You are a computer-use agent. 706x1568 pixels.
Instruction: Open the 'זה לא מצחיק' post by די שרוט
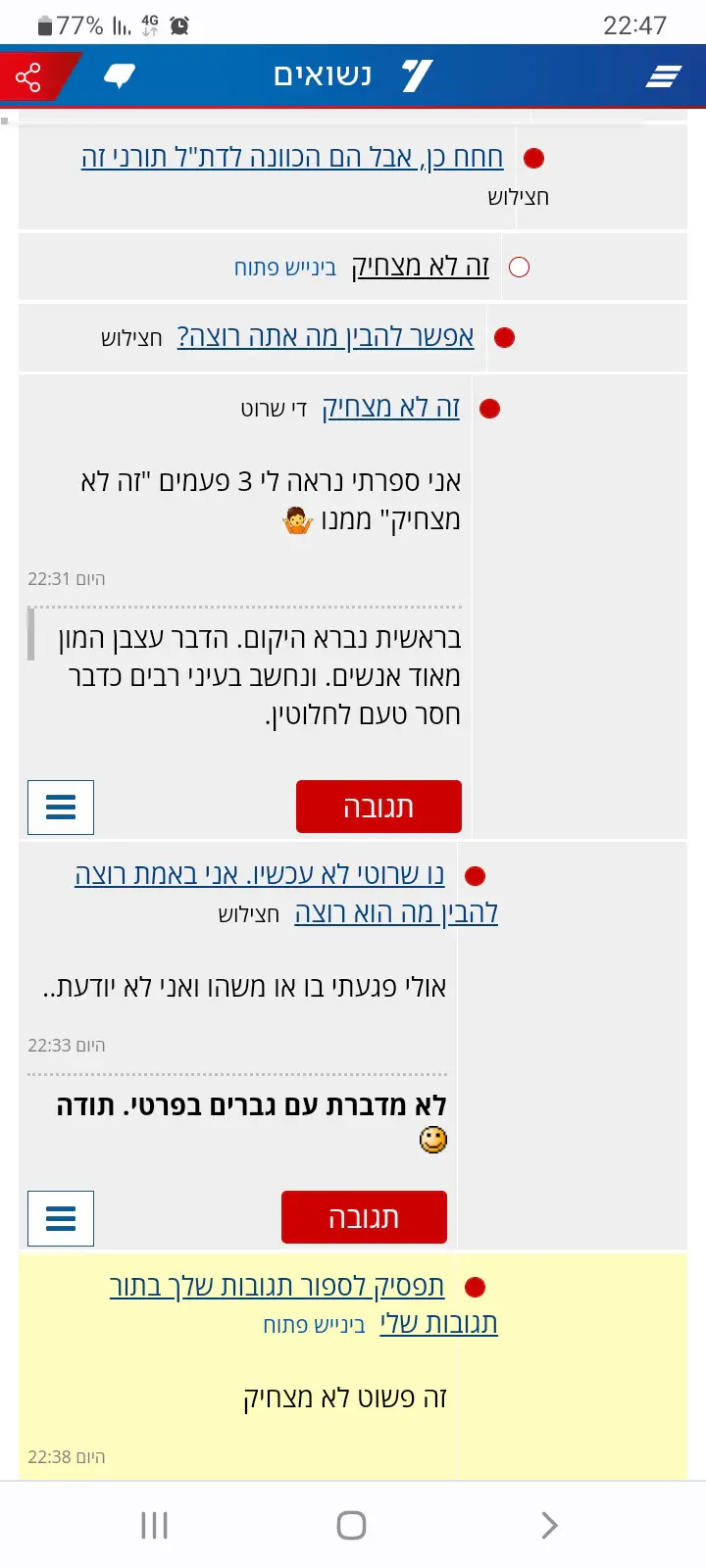click(x=390, y=408)
